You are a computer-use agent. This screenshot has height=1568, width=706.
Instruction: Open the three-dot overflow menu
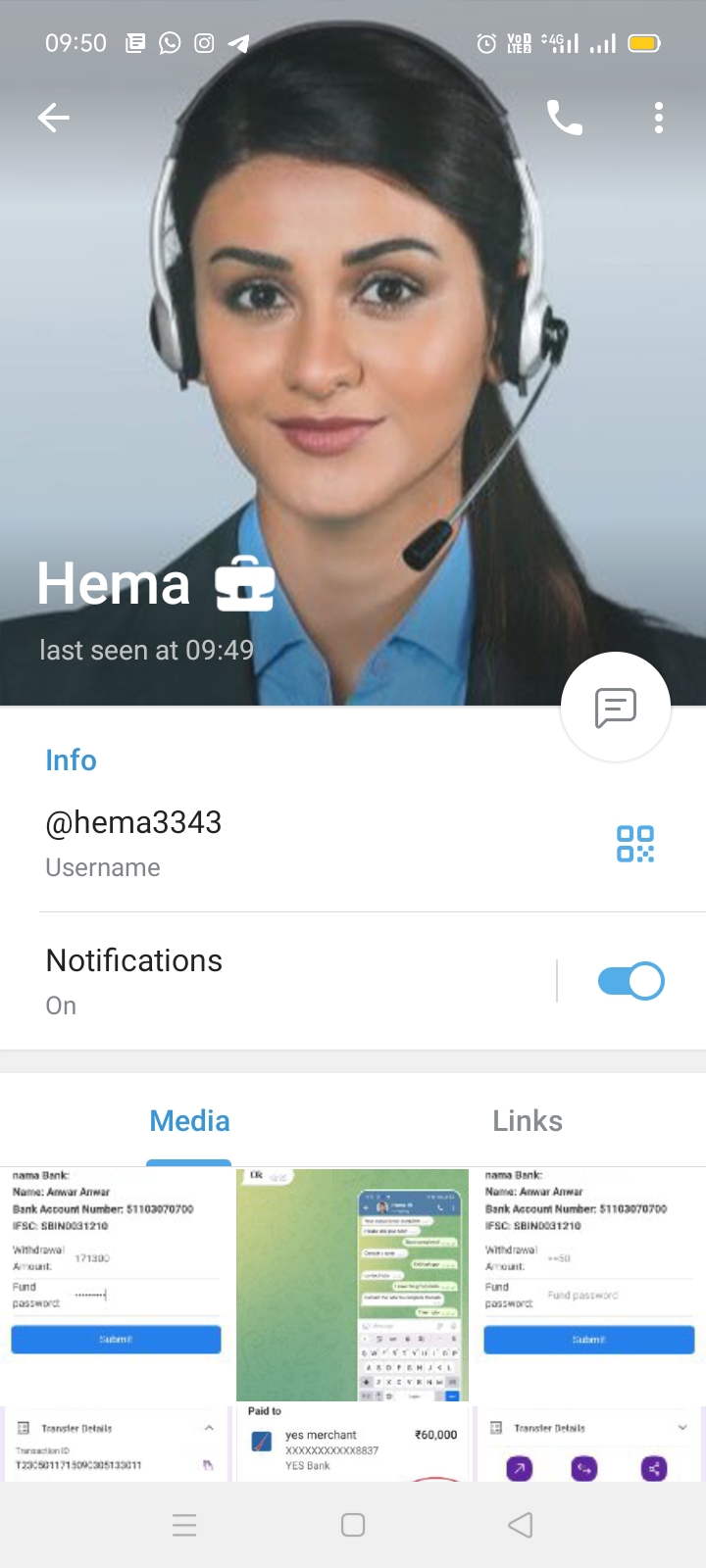659,119
